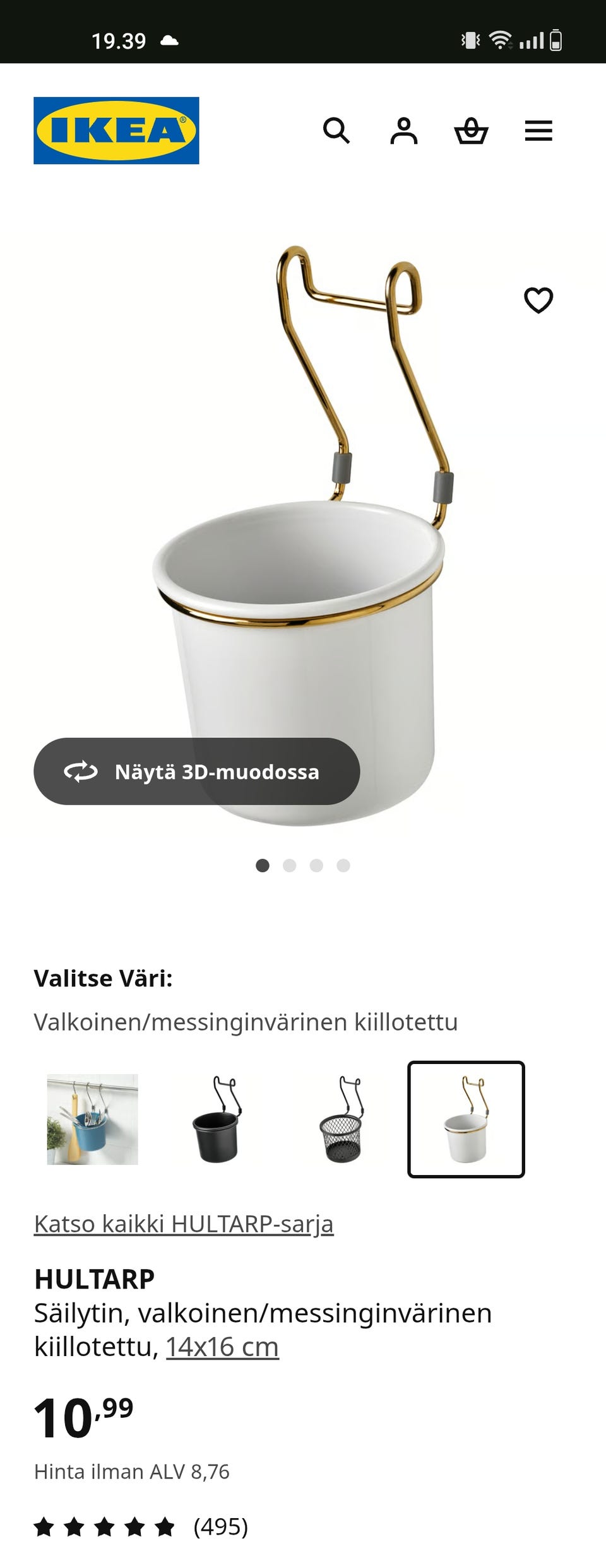
Task: Save product to favorites with heart icon
Action: click(x=540, y=302)
